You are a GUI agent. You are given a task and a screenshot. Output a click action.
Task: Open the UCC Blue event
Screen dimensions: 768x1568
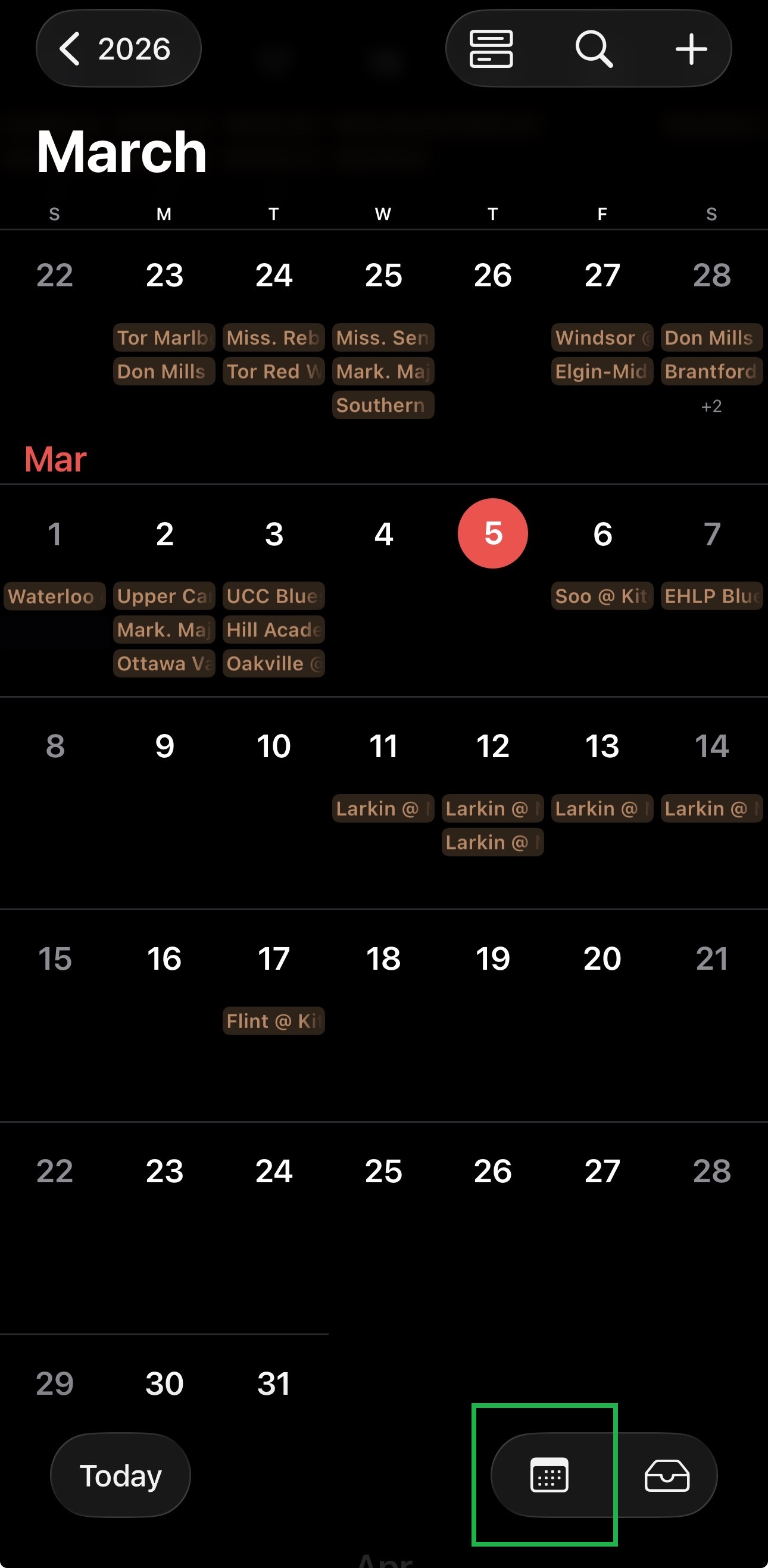coord(273,596)
